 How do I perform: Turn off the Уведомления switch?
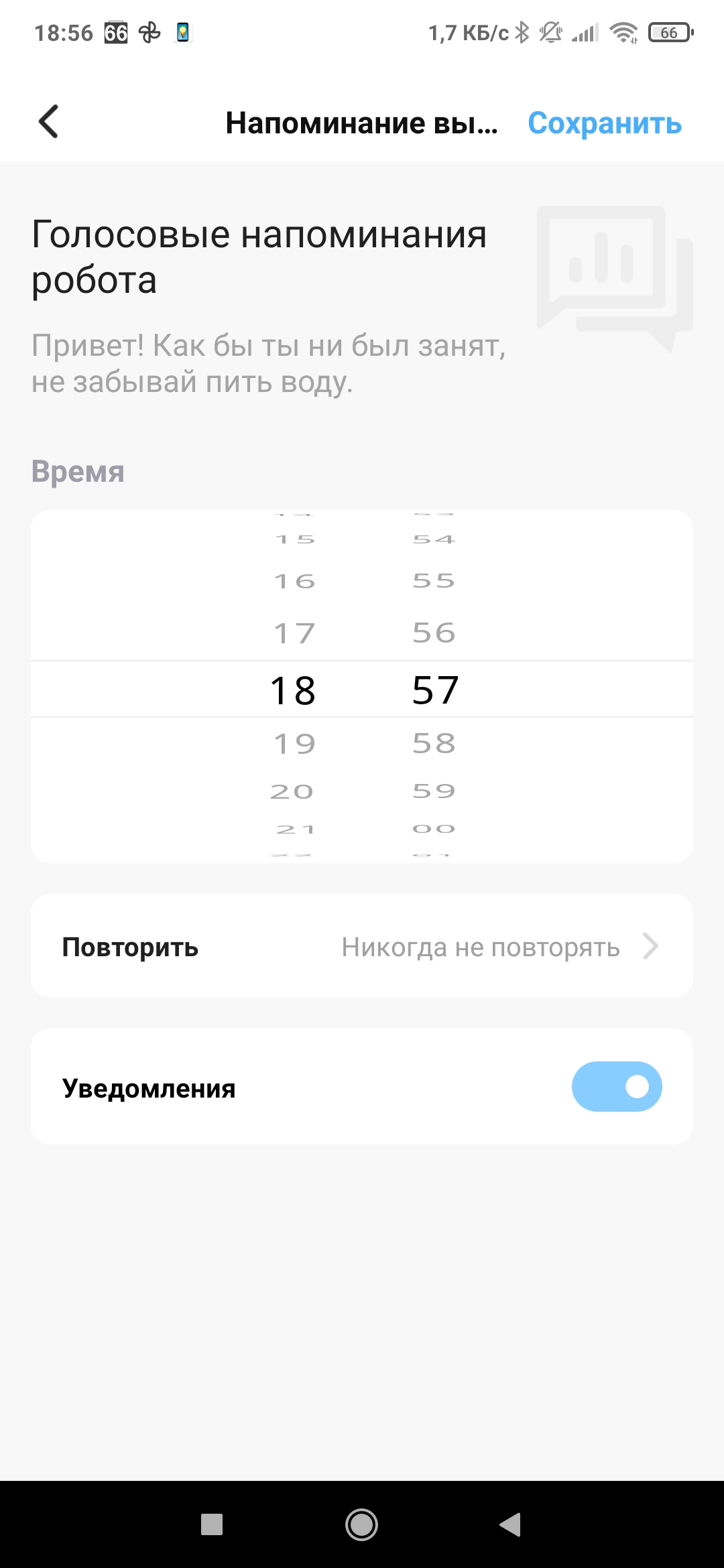pyautogui.click(x=616, y=1086)
